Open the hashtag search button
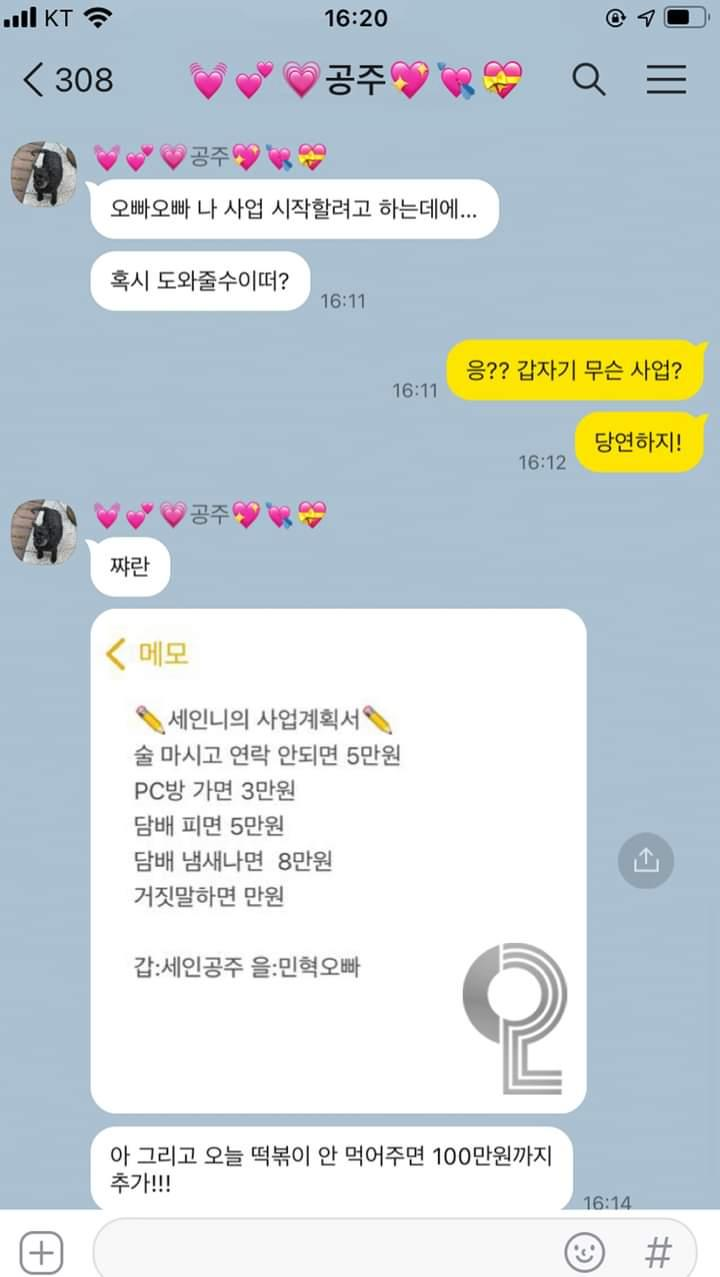Viewport: 720px width, 1277px height. point(658,1250)
